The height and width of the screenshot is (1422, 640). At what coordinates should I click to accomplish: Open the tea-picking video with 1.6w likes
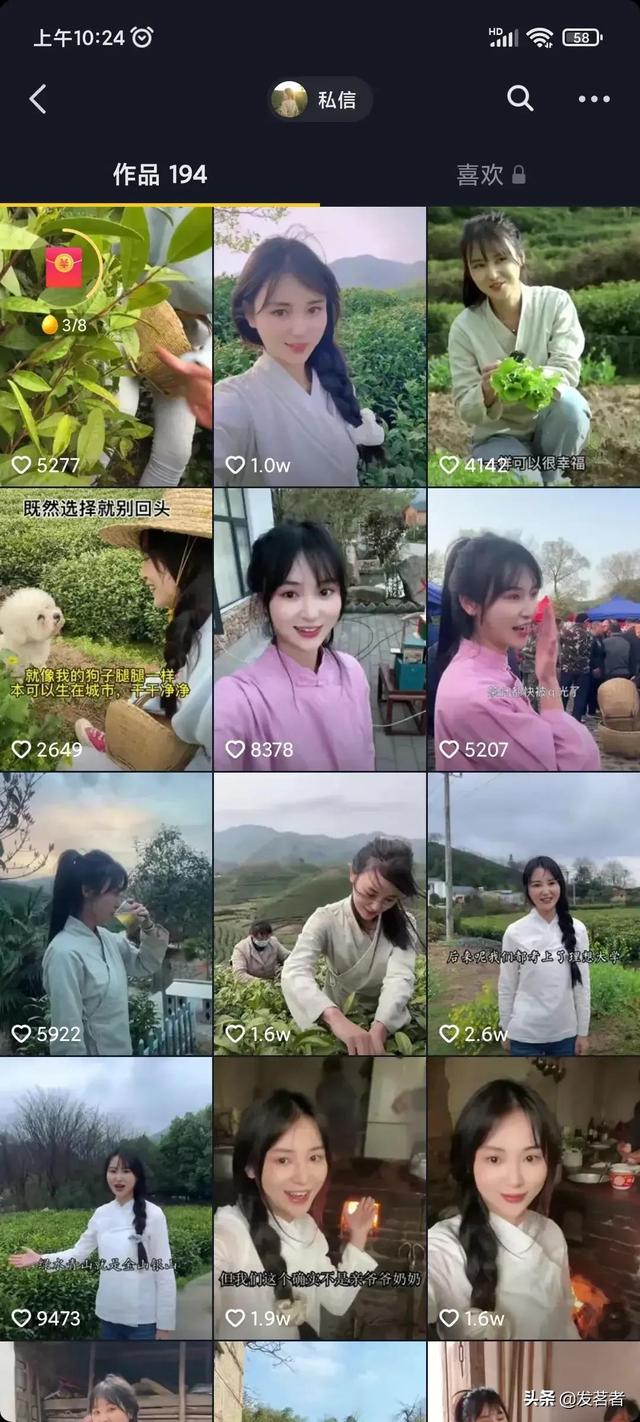point(320,913)
